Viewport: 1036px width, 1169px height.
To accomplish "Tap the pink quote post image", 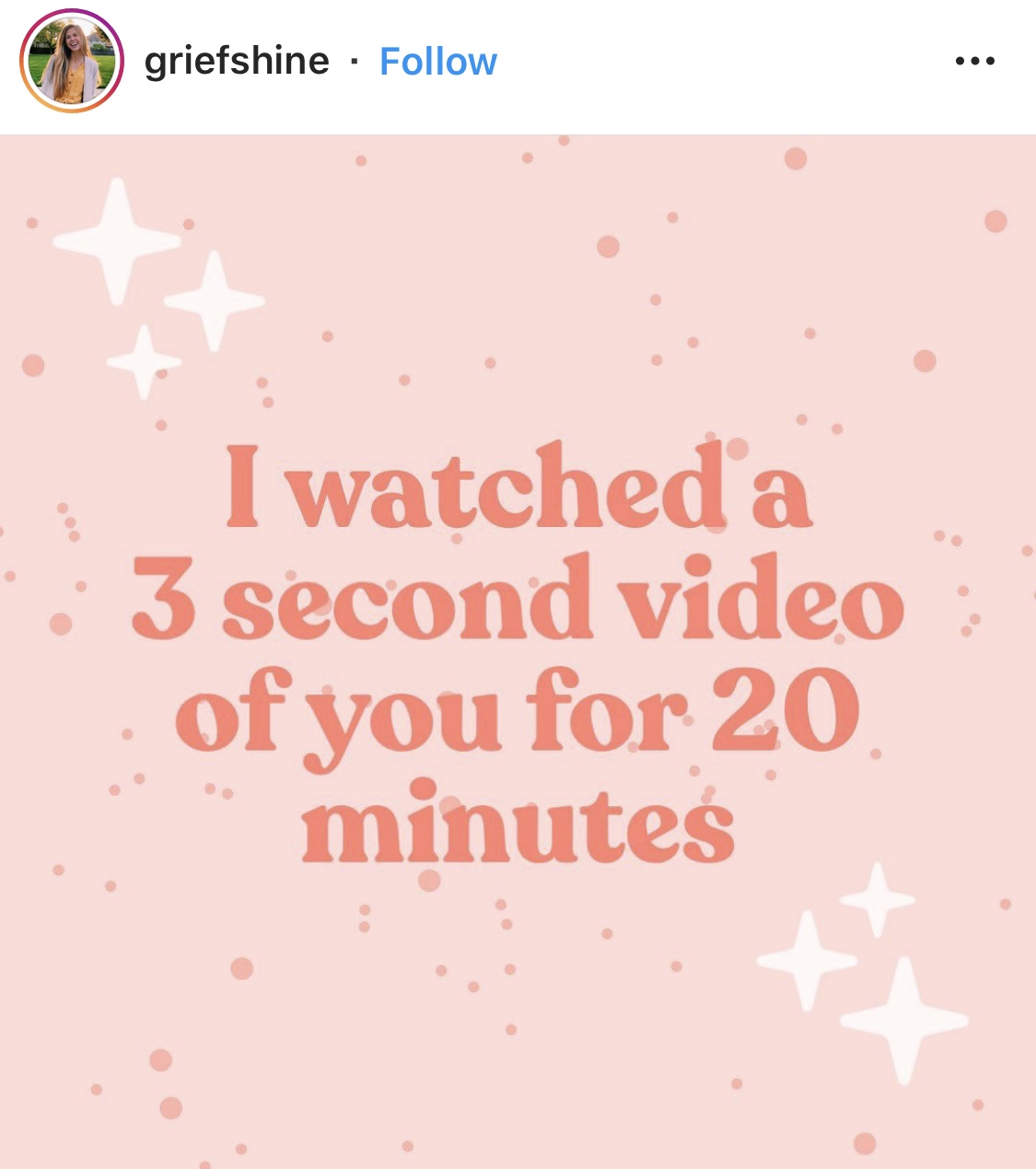I will pos(518,650).
